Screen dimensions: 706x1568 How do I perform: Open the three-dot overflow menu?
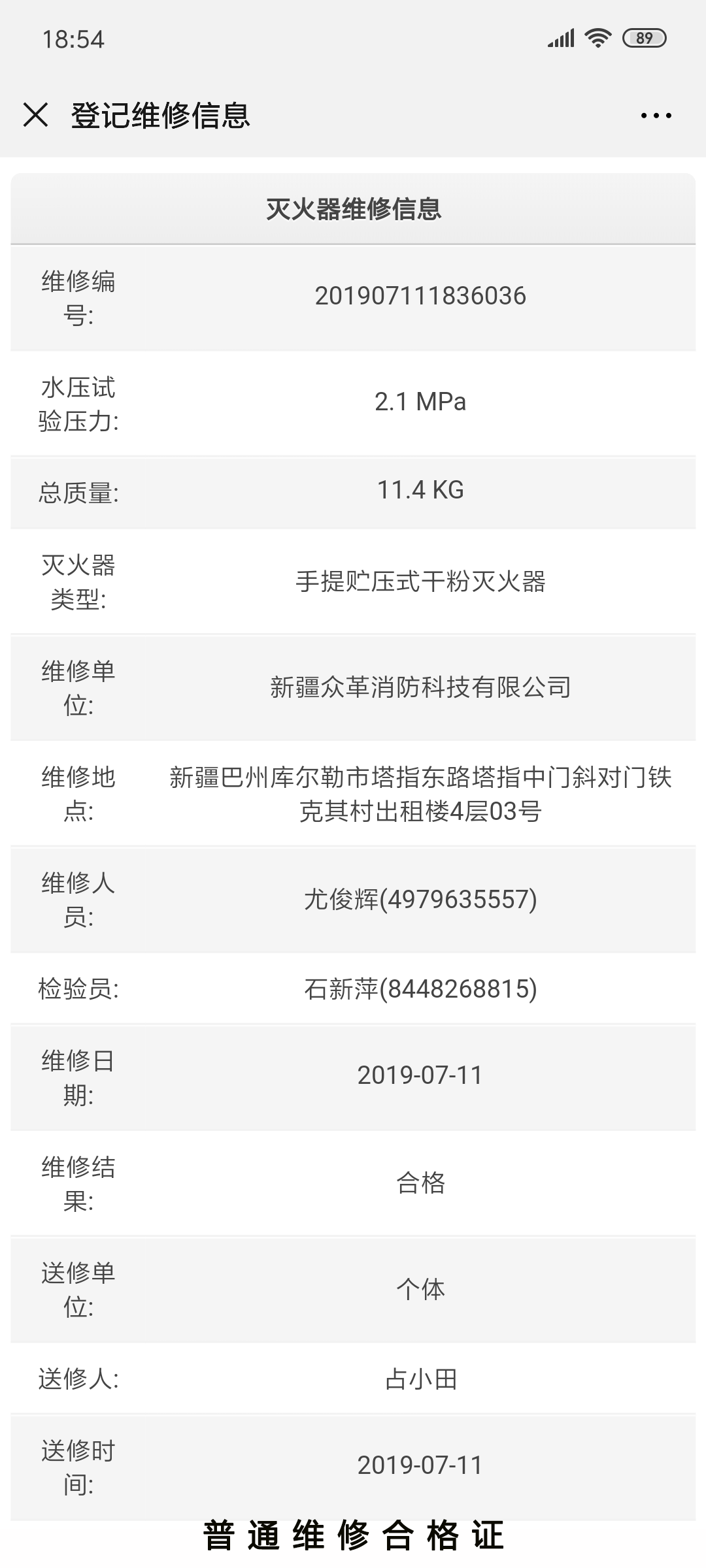pos(656,116)
